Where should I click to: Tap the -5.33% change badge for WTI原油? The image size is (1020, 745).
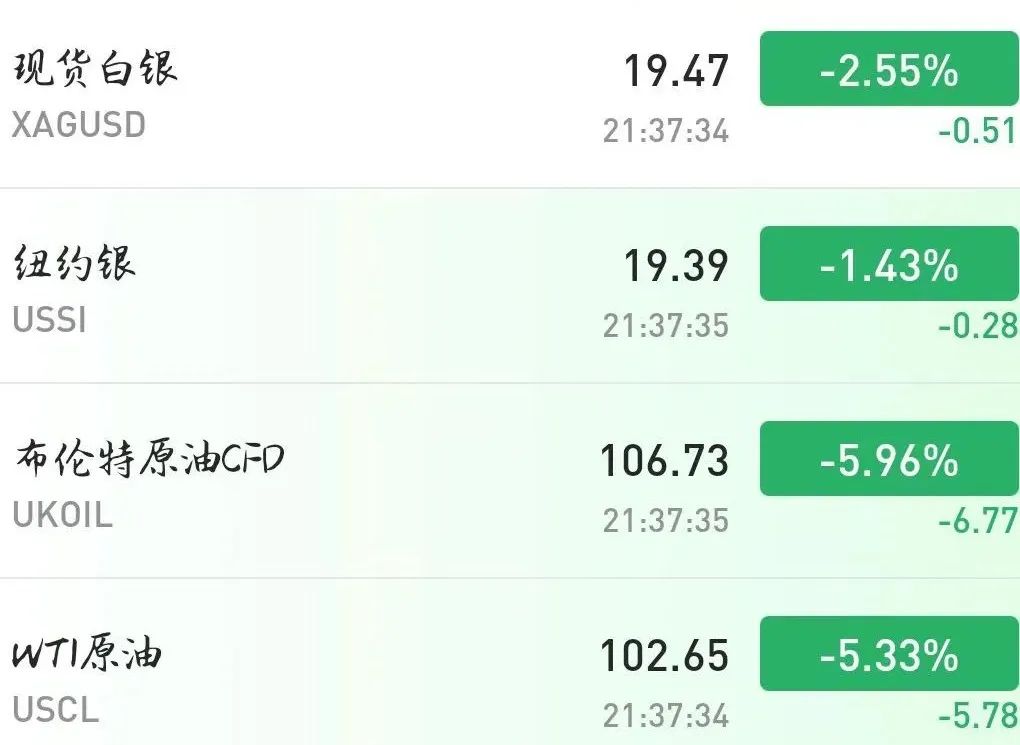coord(888,654)
